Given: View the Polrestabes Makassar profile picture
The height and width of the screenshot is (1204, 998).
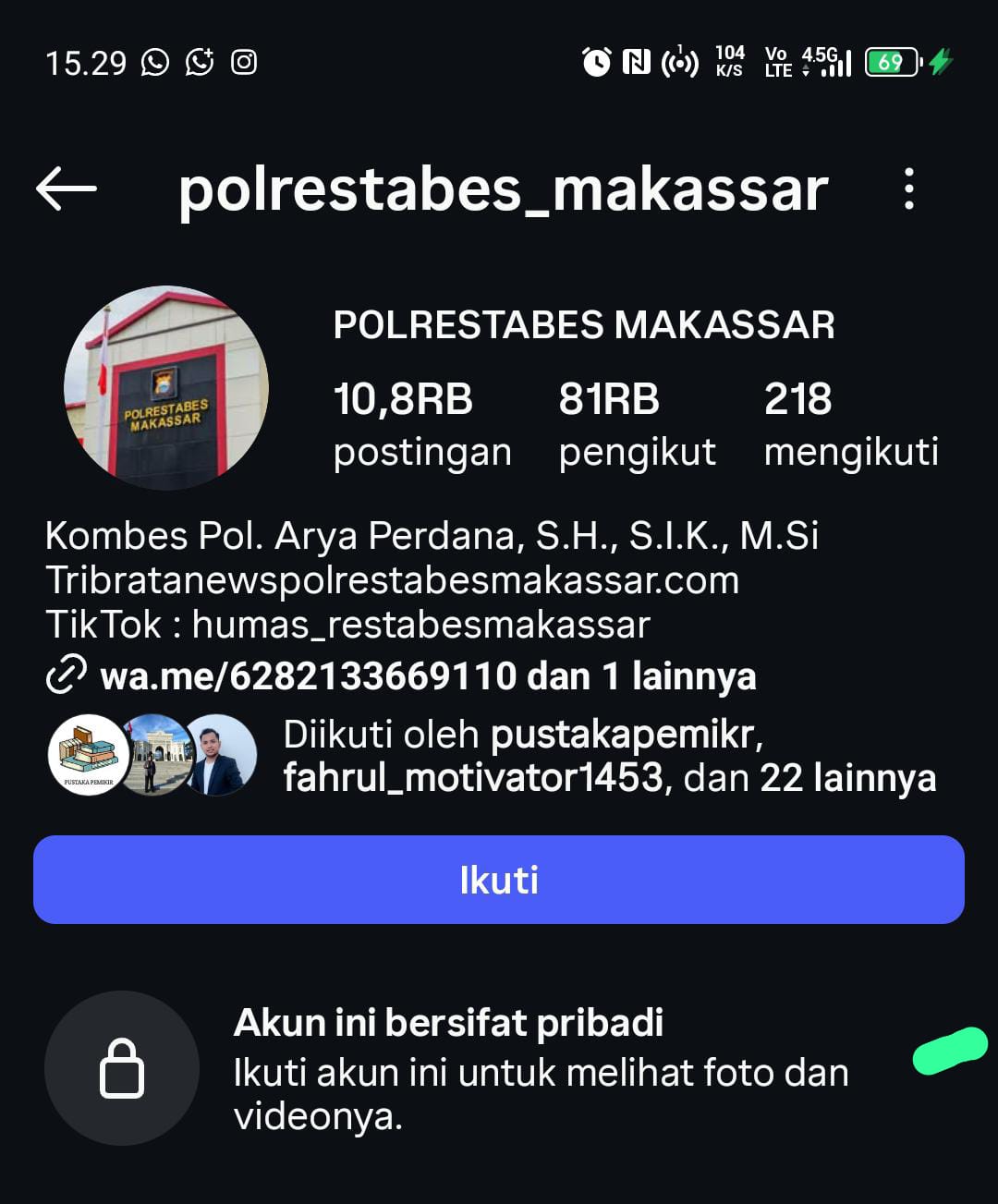Looking at the screenshot, I should pos(166,388).
